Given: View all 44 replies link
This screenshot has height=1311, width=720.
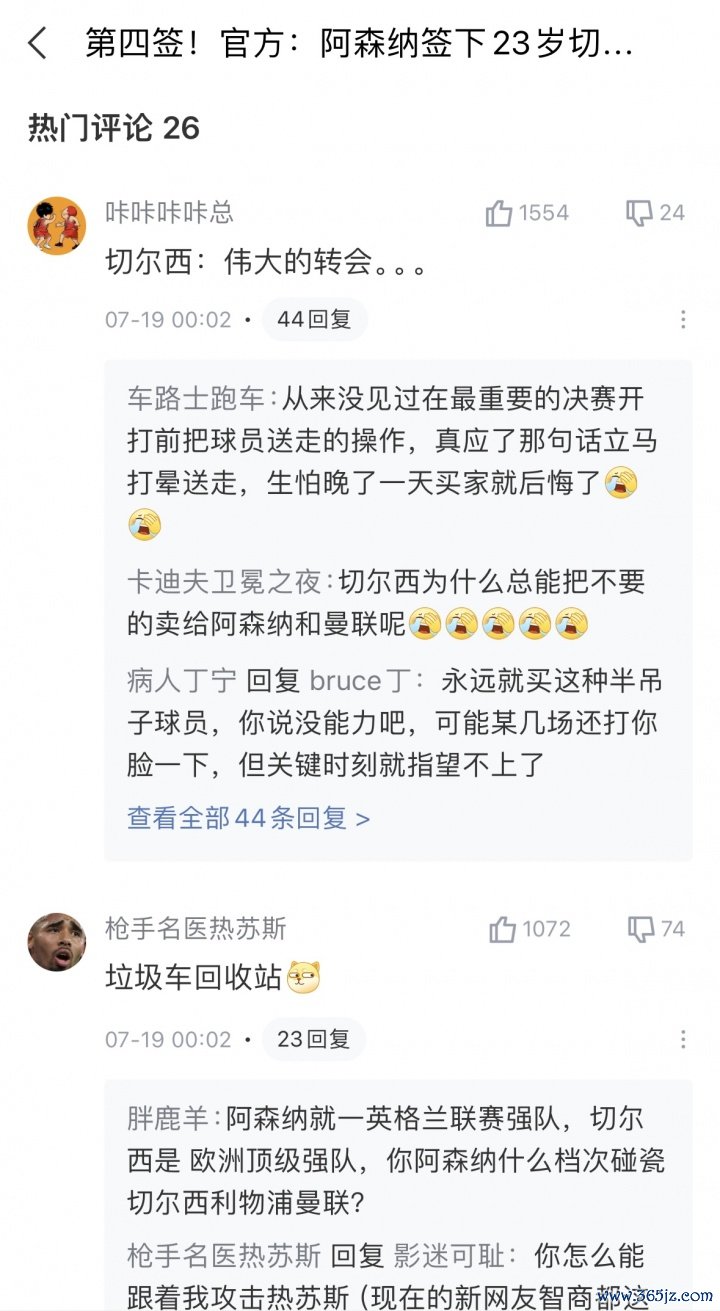Looking at the screenshot, I should coord(248,818).
